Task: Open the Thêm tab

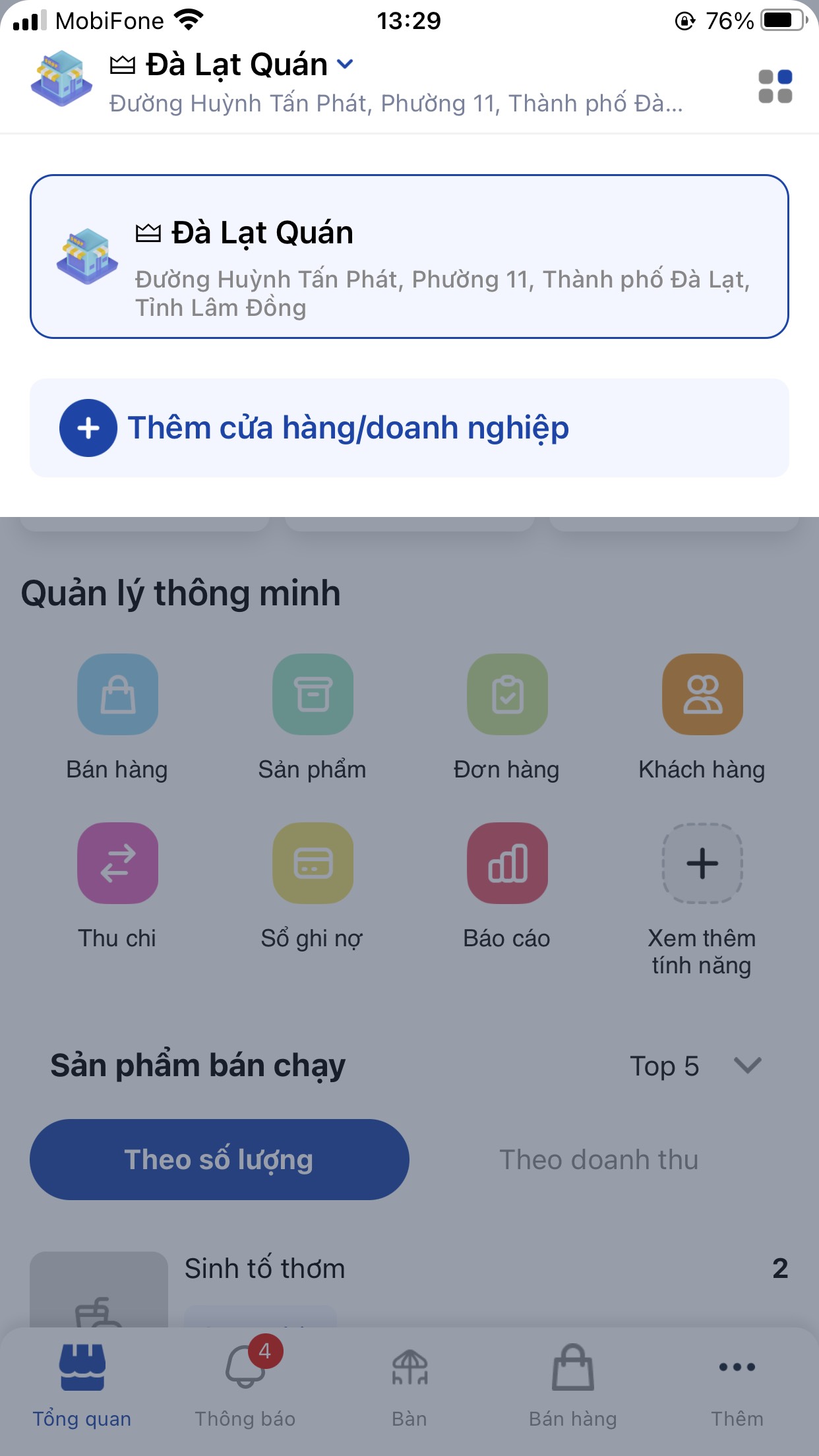Action: point(737,1382)
